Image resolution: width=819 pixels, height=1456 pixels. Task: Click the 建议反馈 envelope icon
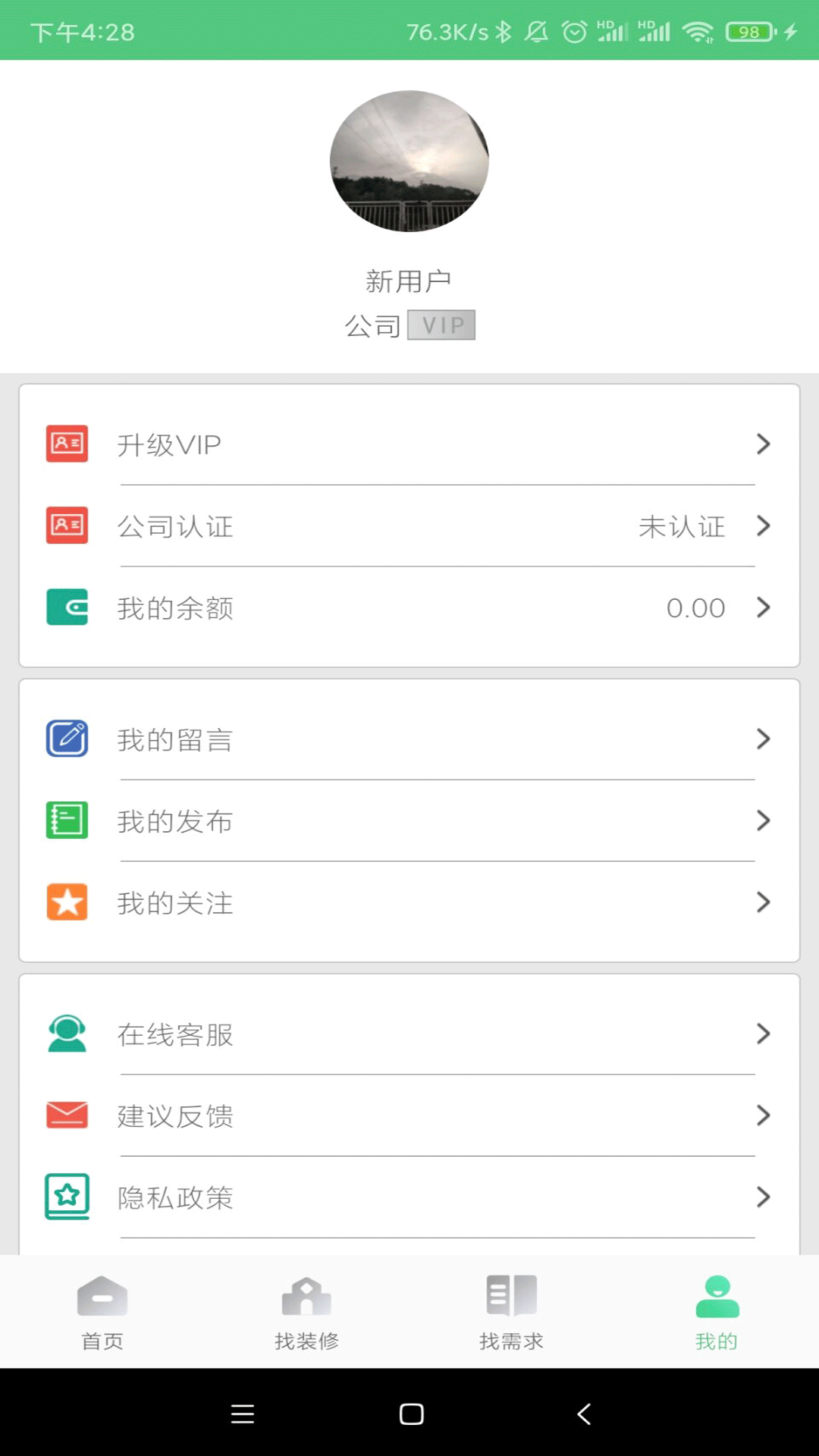point(67,1116)
